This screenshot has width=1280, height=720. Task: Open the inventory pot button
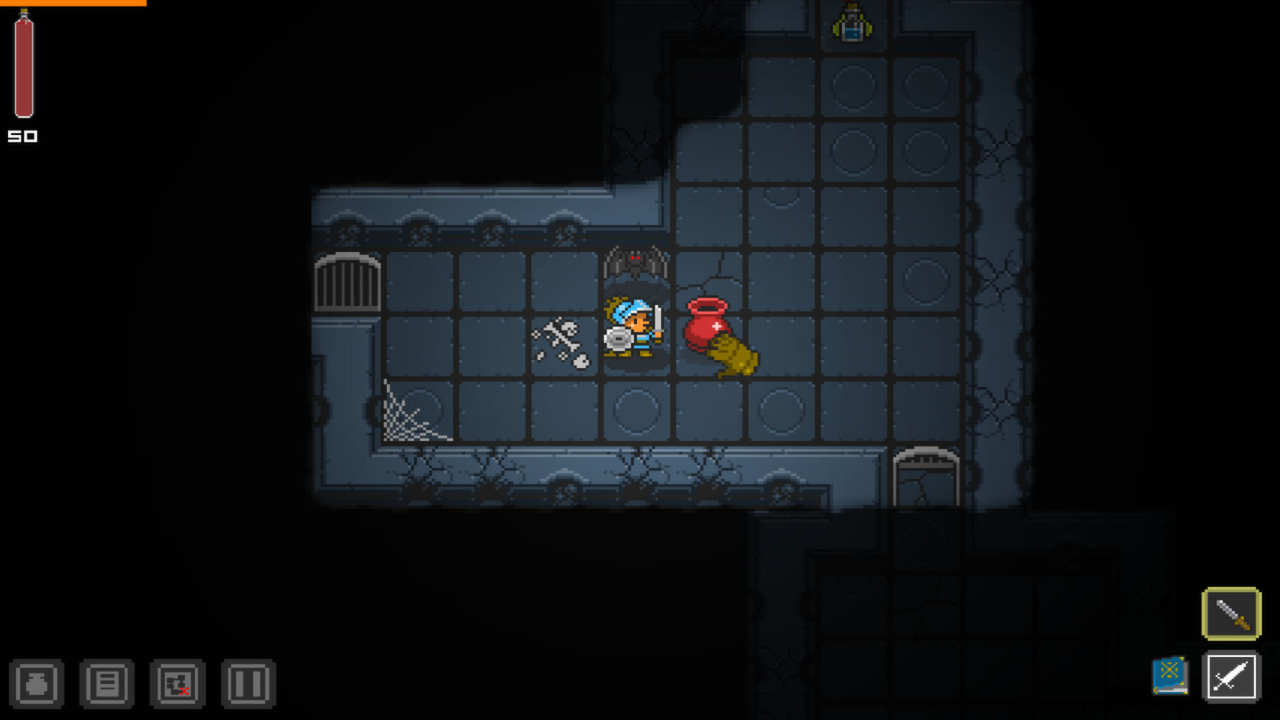[x=37, y=684]
